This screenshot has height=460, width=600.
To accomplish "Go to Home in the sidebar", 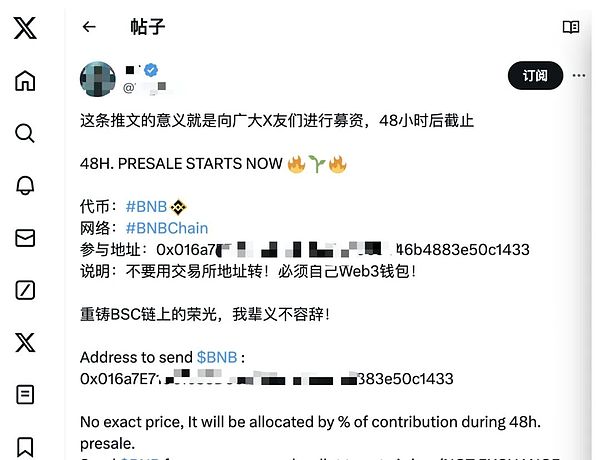I will point(25,81).
